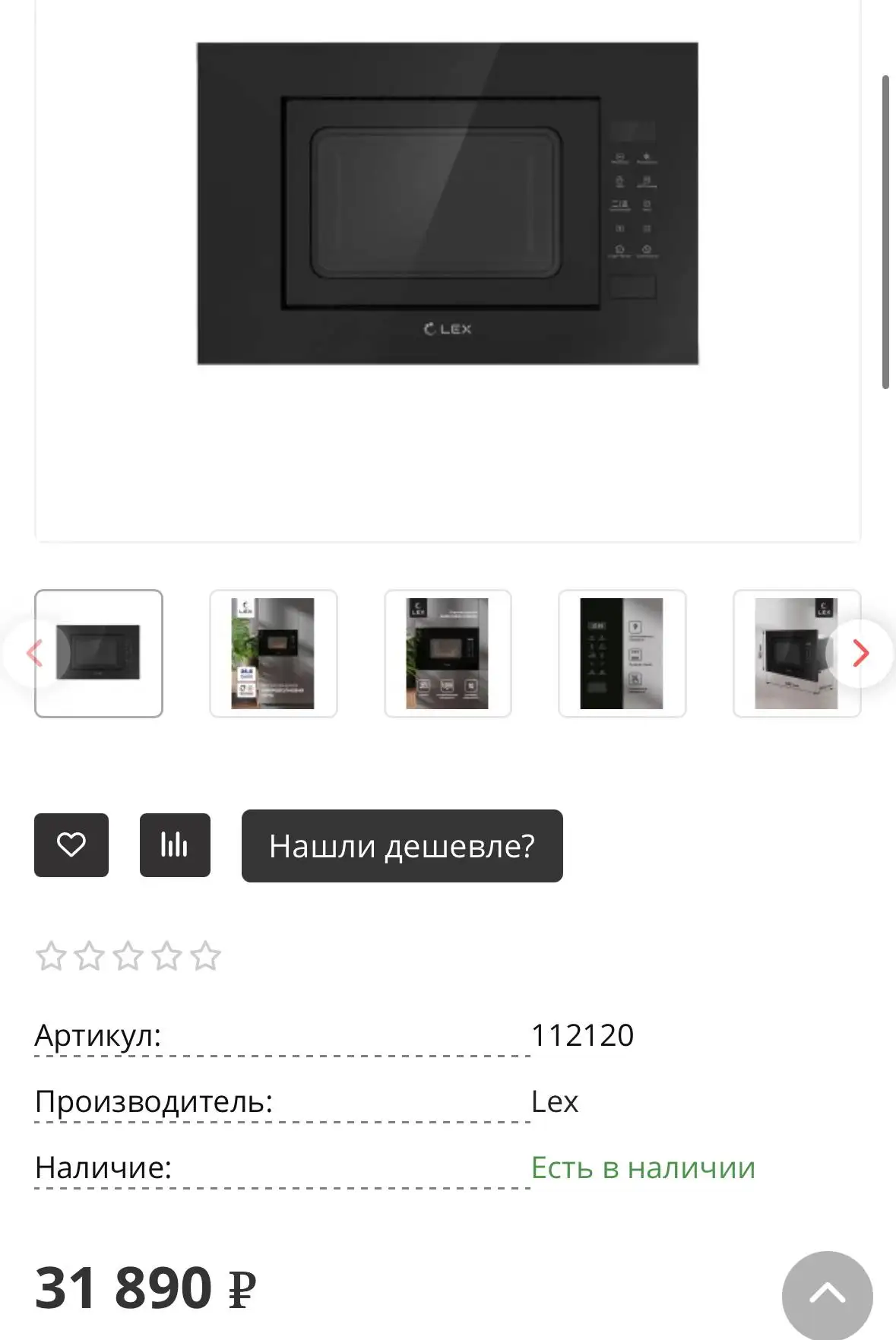The width and height of the screenshot is (896, 1340).
Task: Click manufacturer name "Lex"
Action: click(x=556, y=1102)
